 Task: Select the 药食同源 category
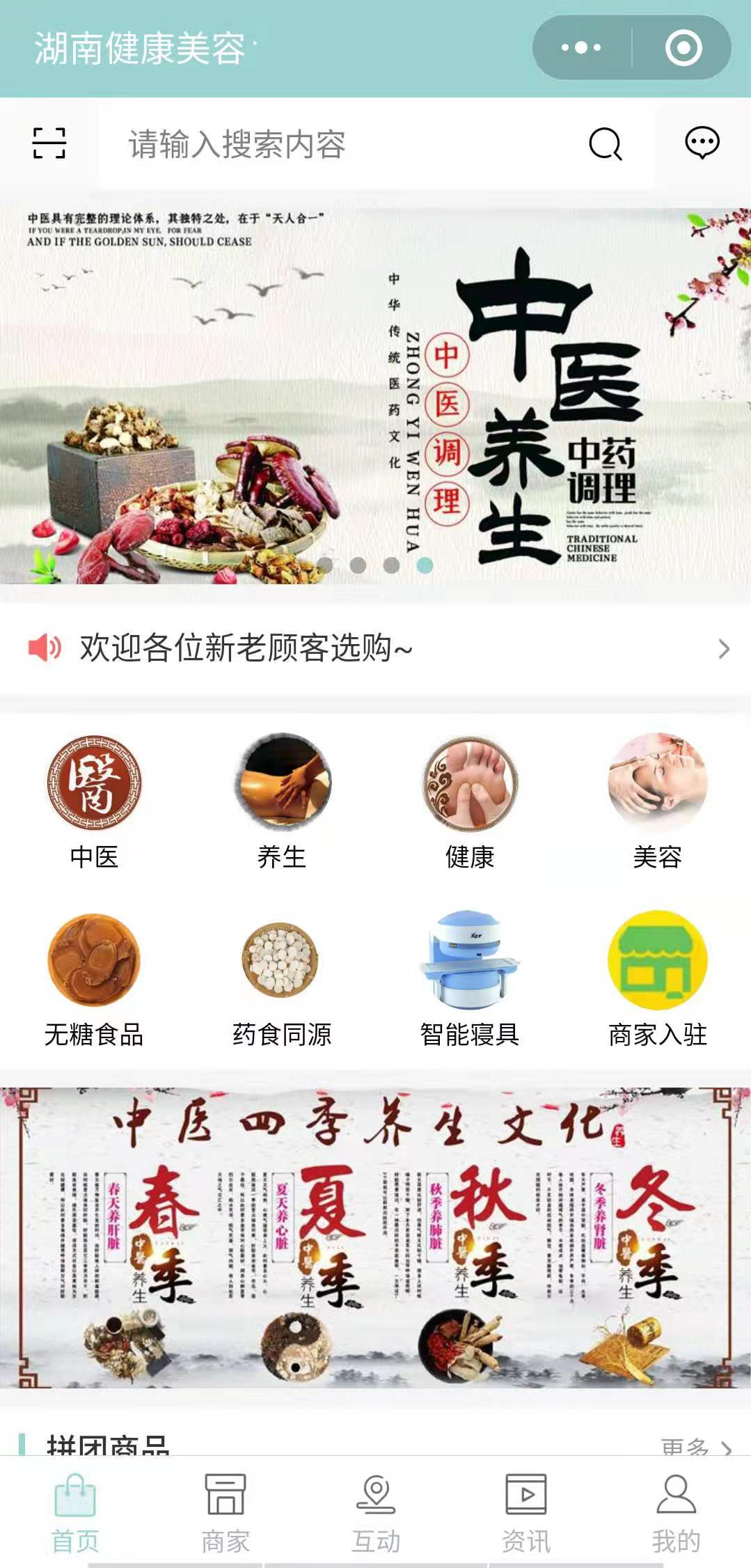(x=282, y=980)
